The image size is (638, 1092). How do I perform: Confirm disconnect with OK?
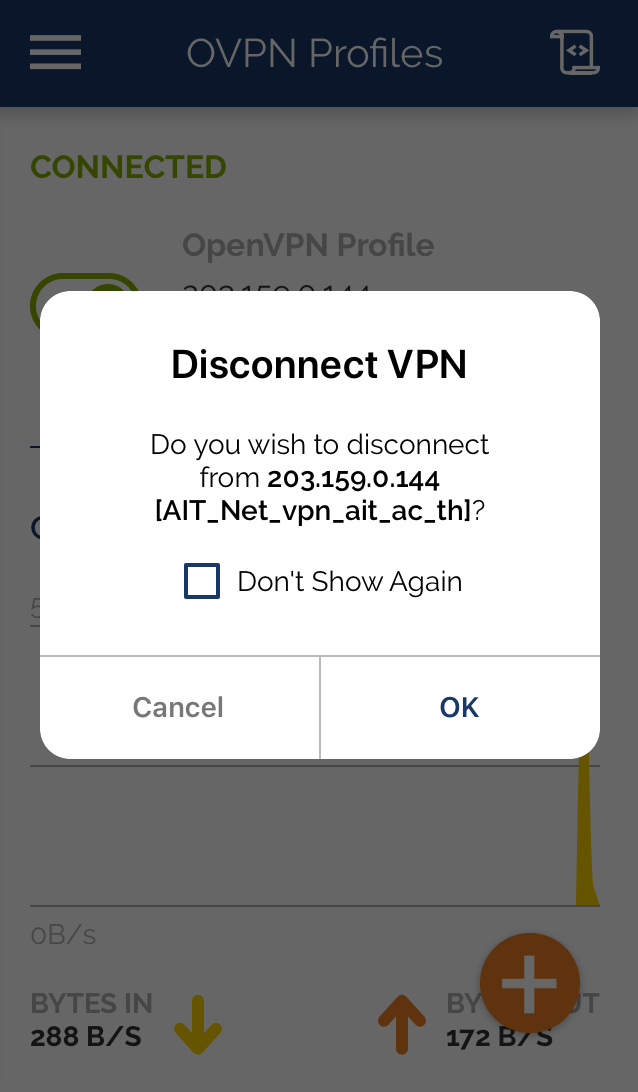(x=460, y=708)
